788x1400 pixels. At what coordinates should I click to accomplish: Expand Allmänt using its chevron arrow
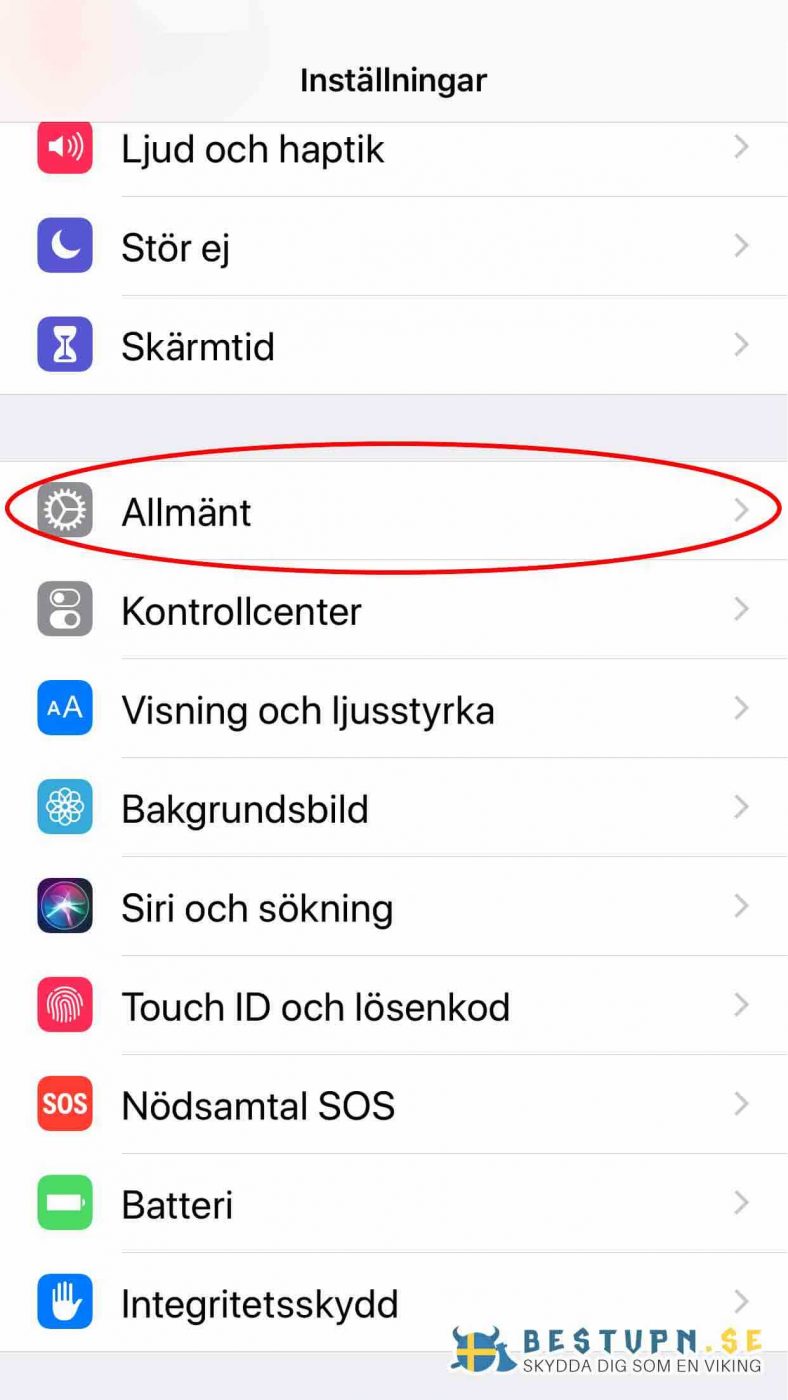[x=741, y=511]
